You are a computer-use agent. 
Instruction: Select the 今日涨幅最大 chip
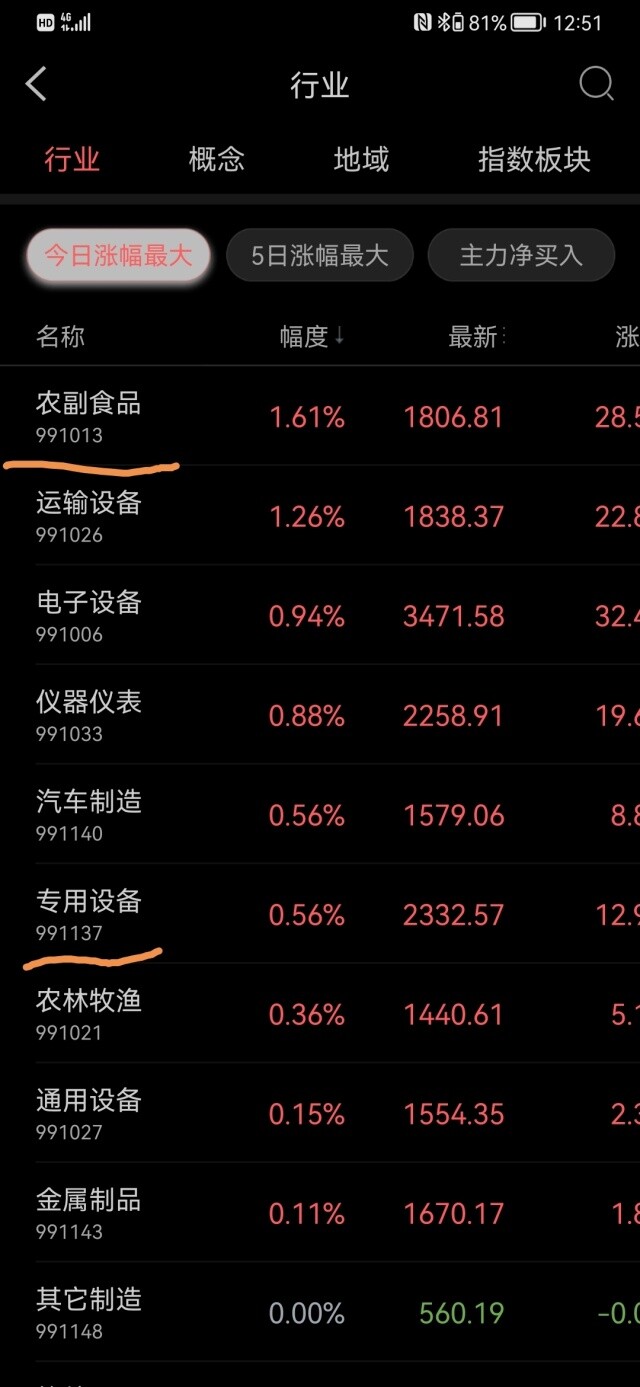tap(118, 256)
